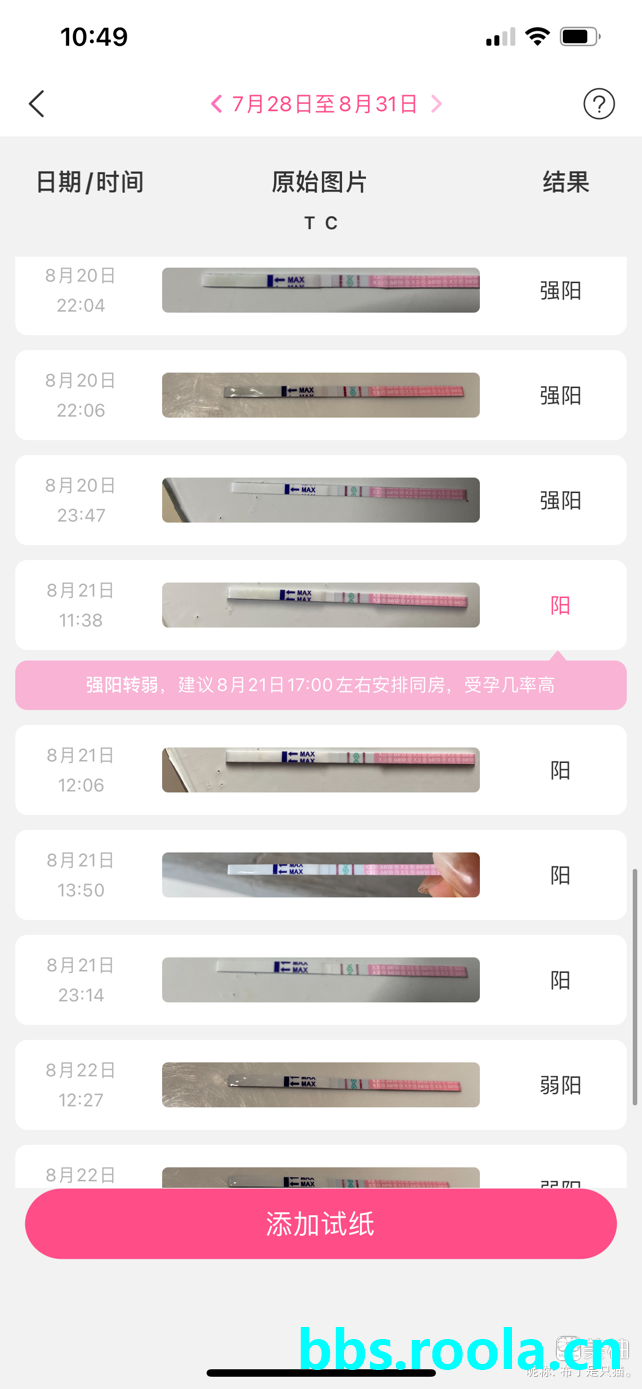Open the 8月21日 12:06 test record

pos(320,770)
